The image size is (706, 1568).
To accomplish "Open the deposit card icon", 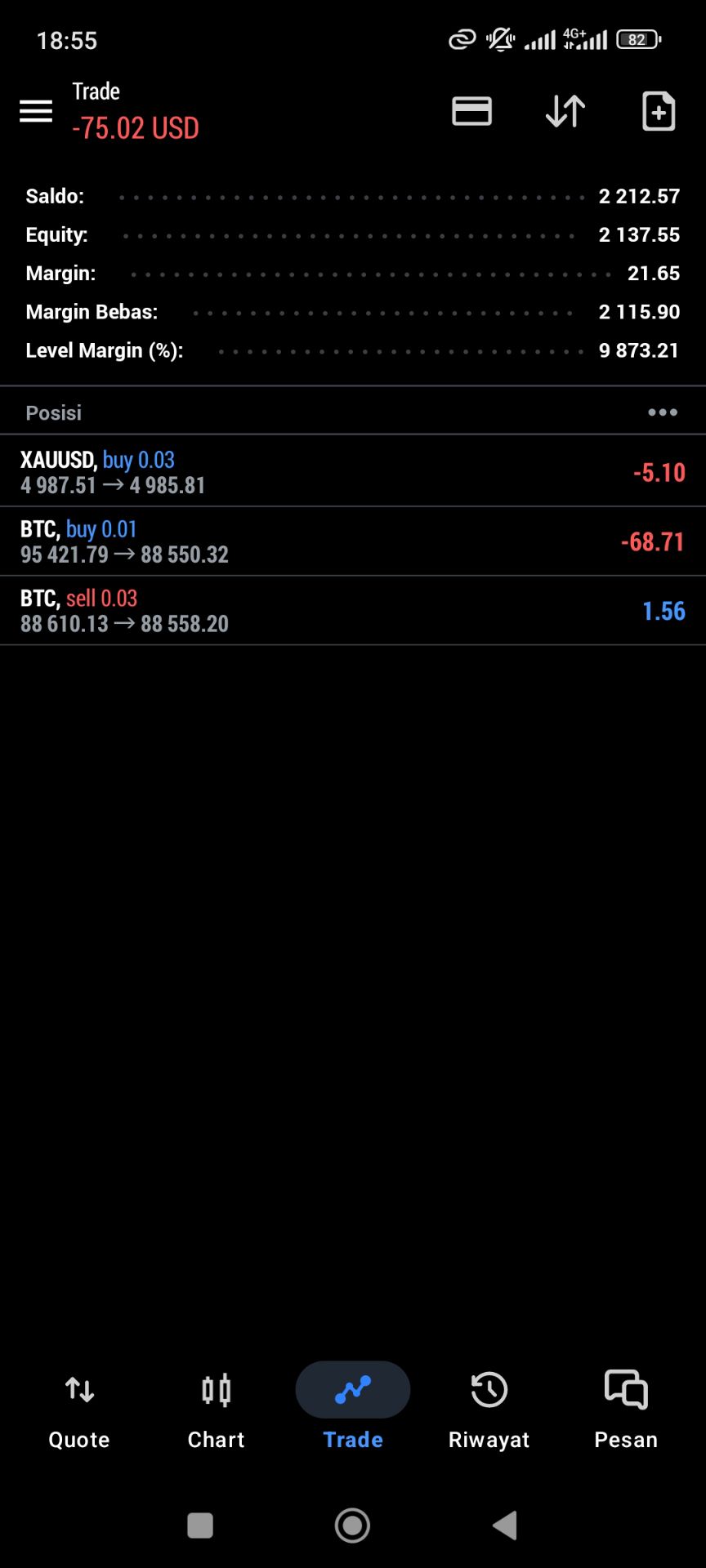I will click(x=471, y=111).
